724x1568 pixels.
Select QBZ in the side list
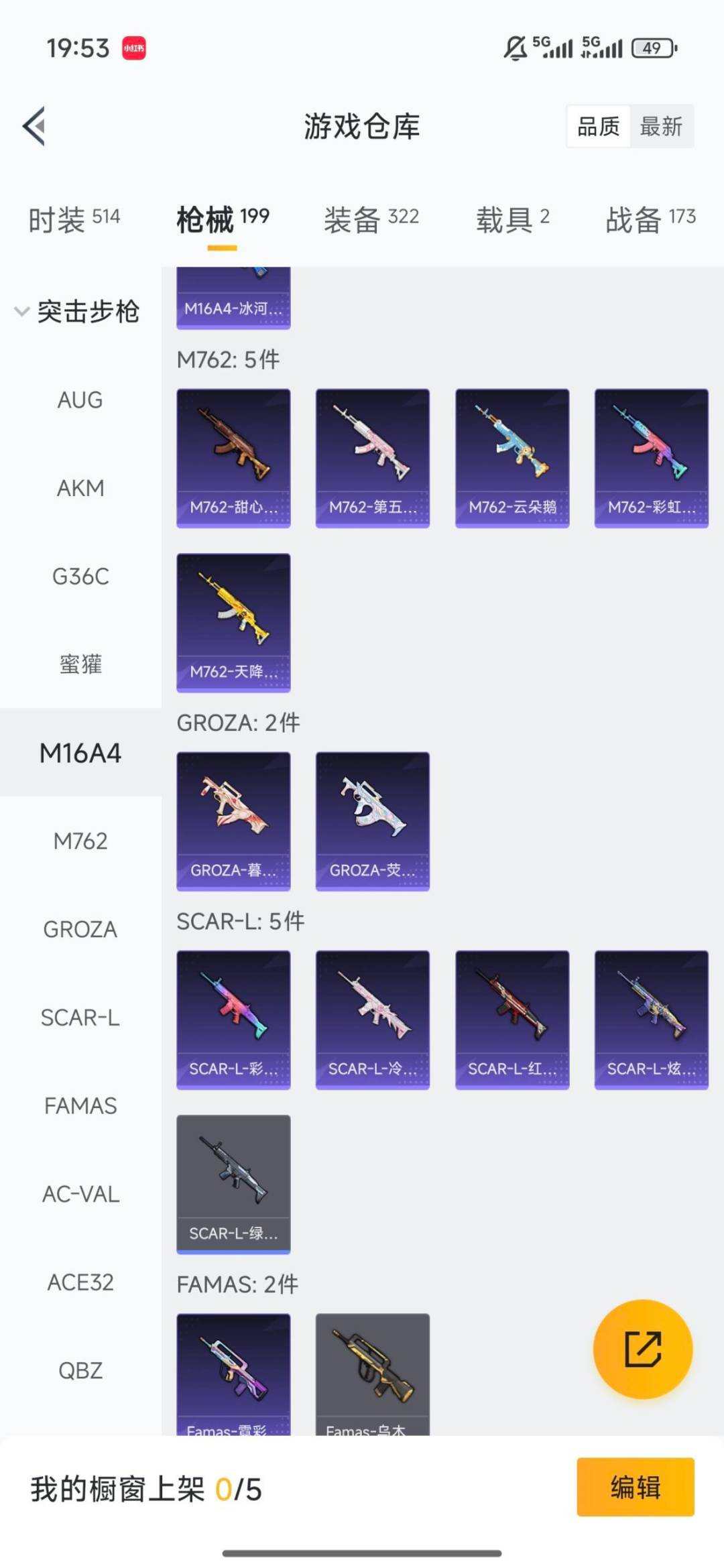click(x=80, y=1370)
